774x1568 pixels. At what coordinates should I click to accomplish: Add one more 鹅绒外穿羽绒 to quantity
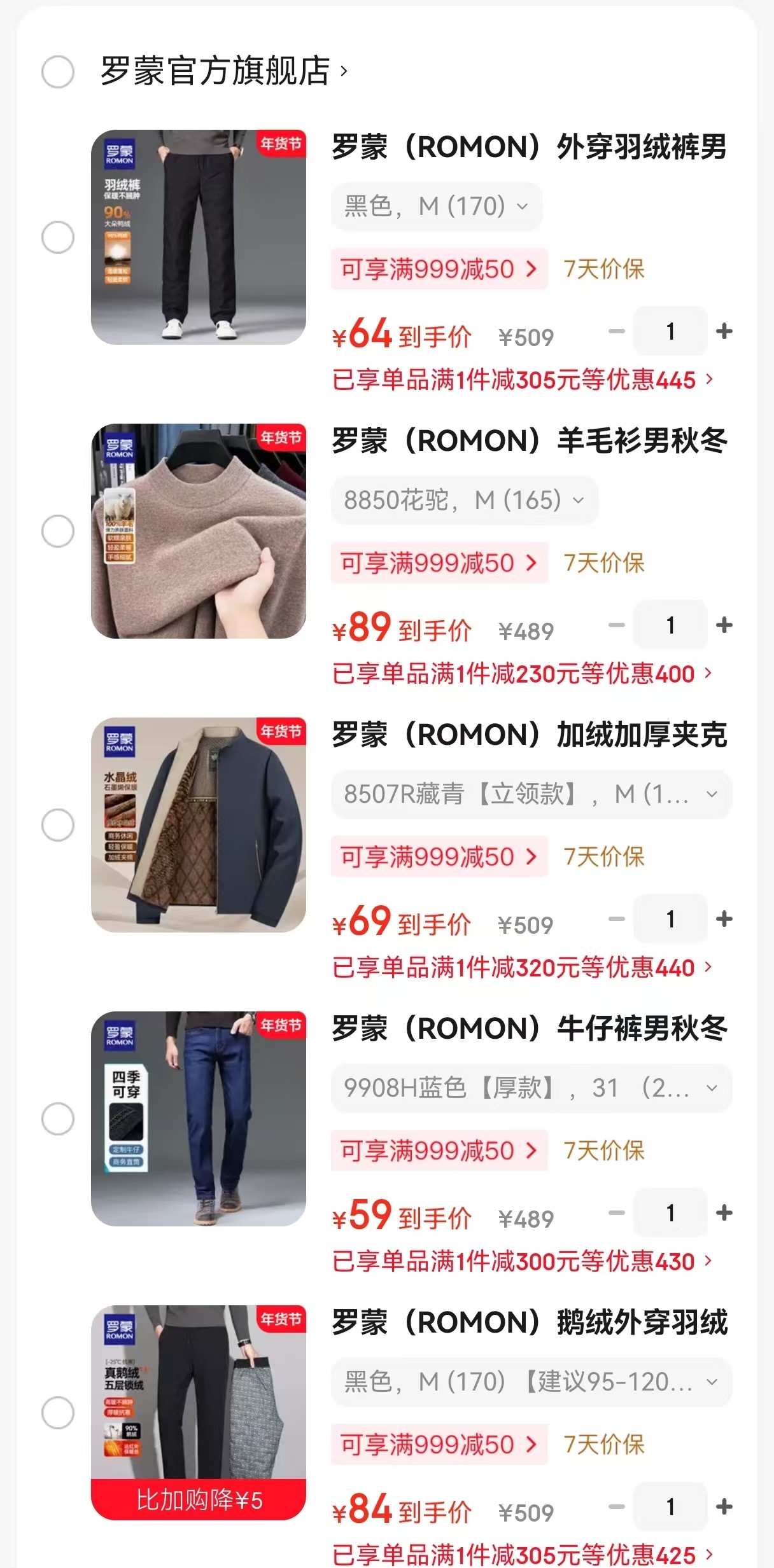(724, 1507)
